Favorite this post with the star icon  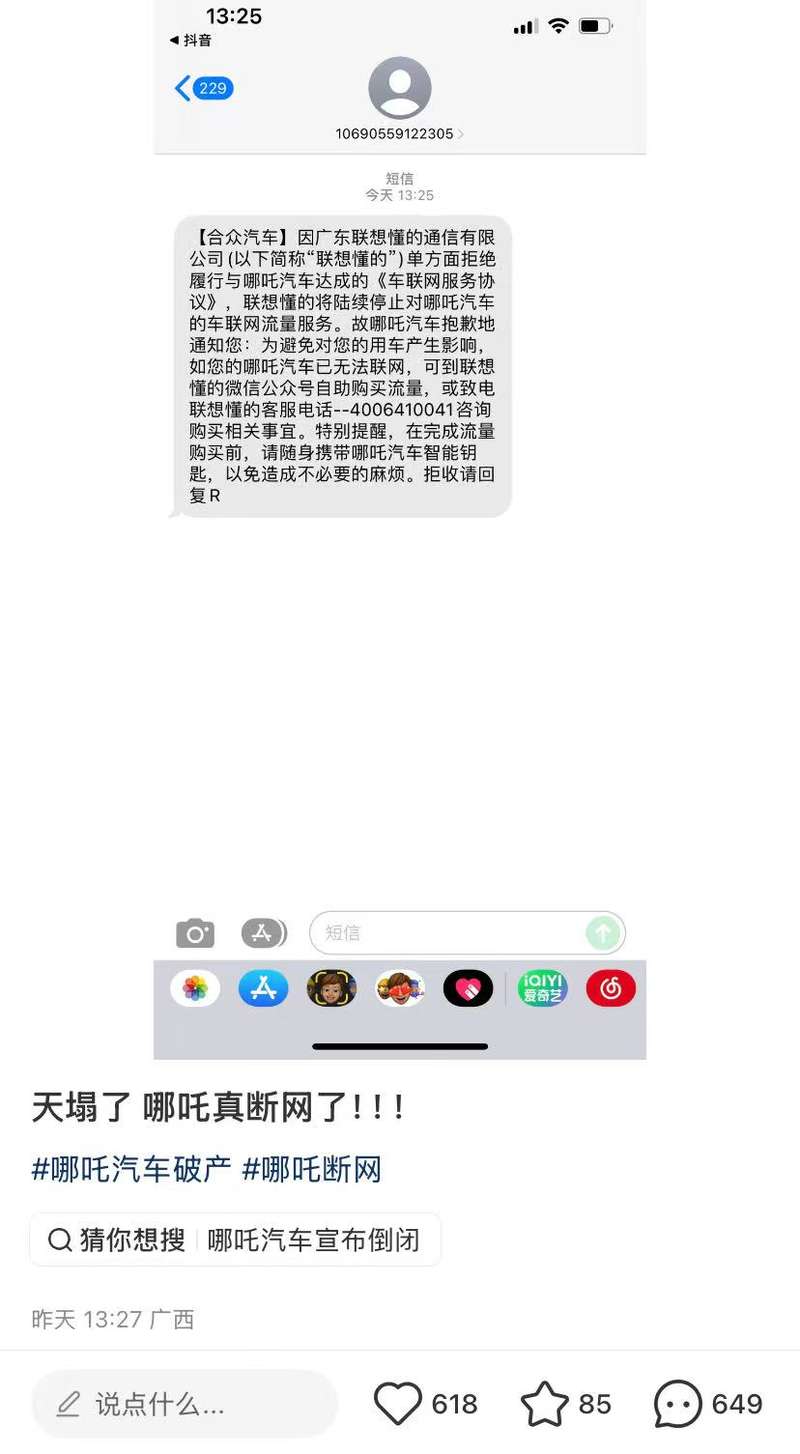[x=545, y=1404]
